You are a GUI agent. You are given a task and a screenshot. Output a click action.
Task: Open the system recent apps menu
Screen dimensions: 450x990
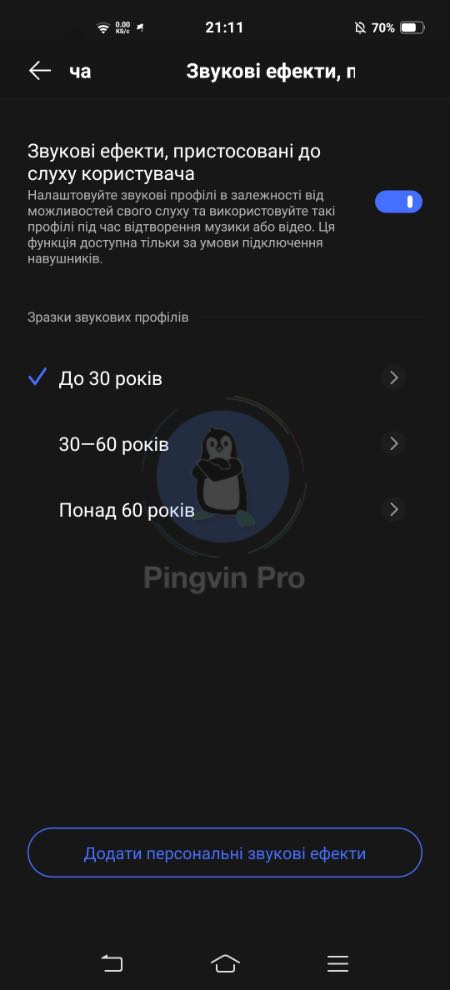click(338, 963)
